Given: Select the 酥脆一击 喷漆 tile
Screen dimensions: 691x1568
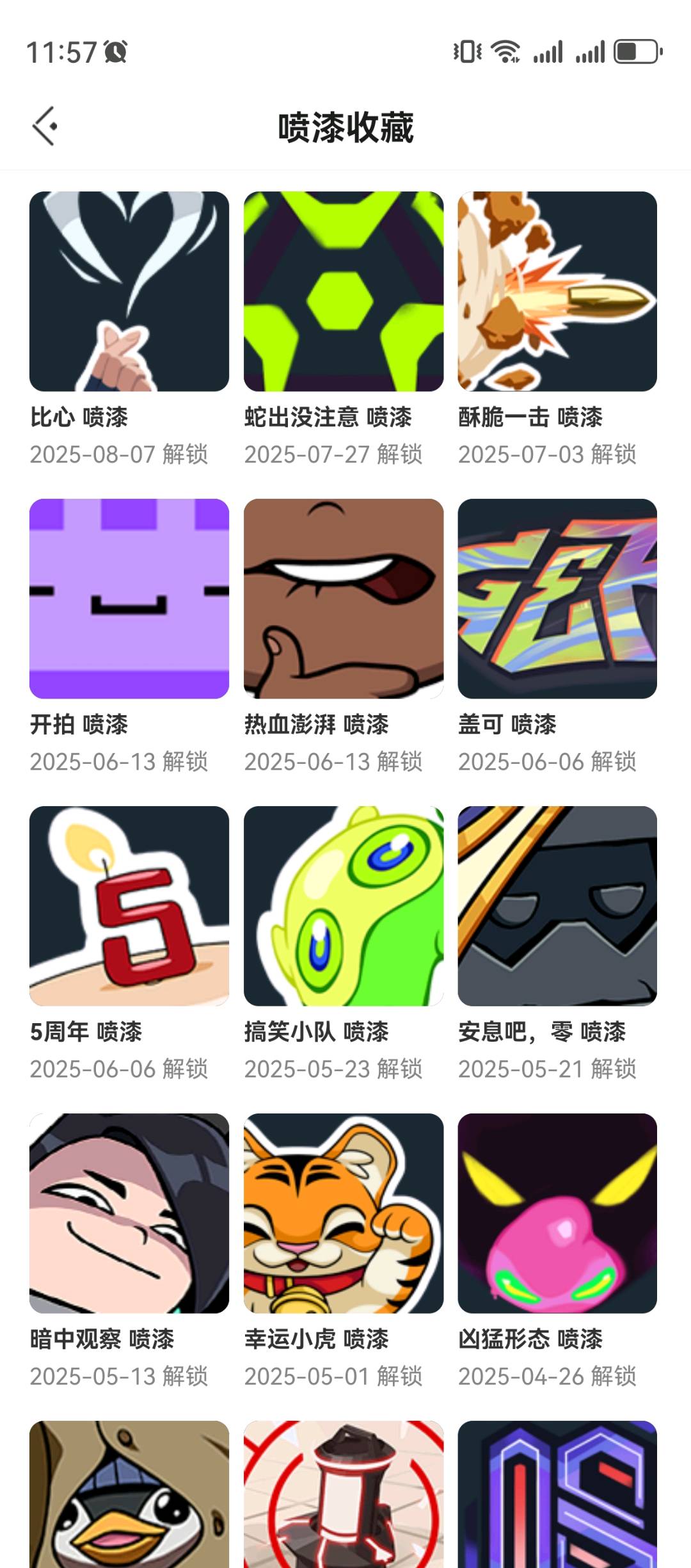Looking at the screenshot, I should 557,291.
